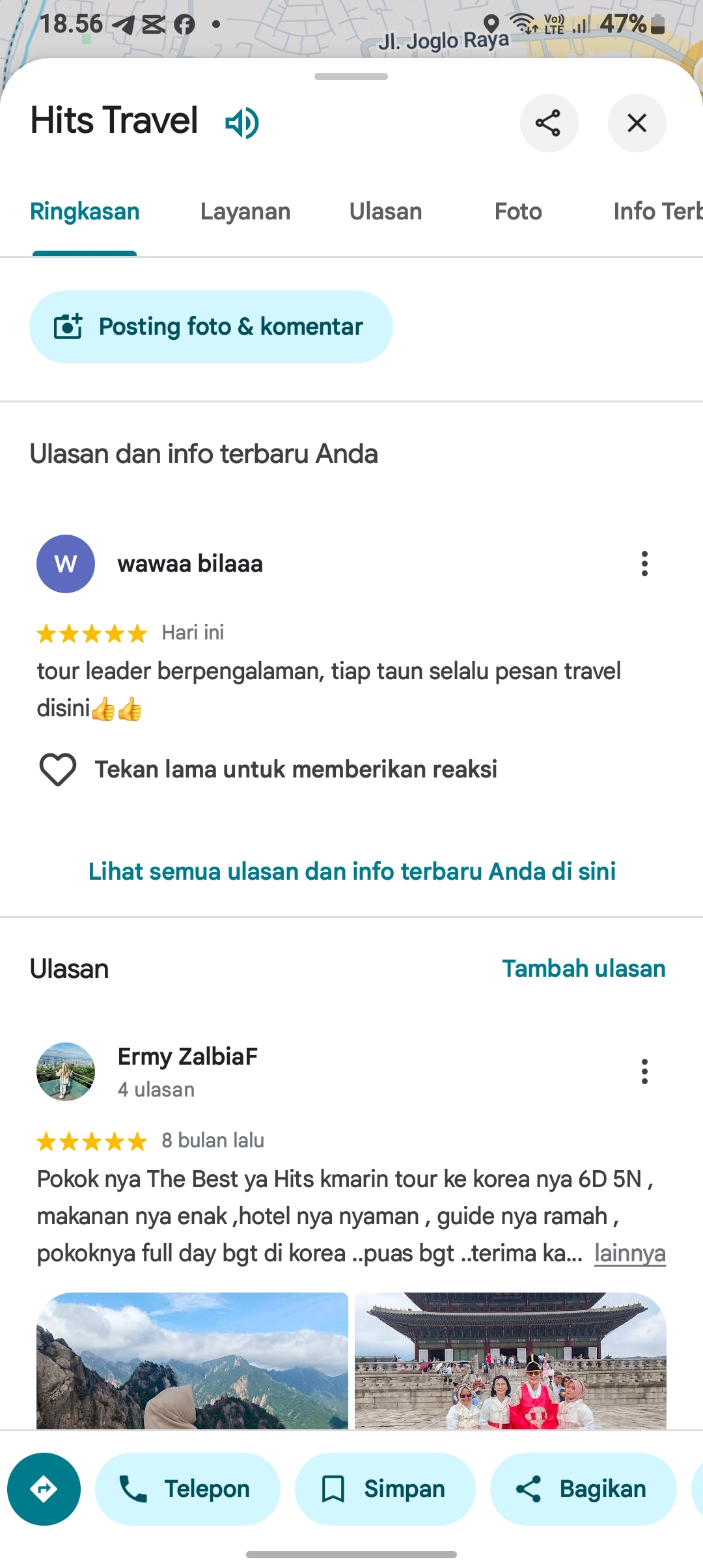Tap the heart reaction under wawaa bilaaa's review
The width and height of the screenshot is (703, 1568).
click(58, 769)
